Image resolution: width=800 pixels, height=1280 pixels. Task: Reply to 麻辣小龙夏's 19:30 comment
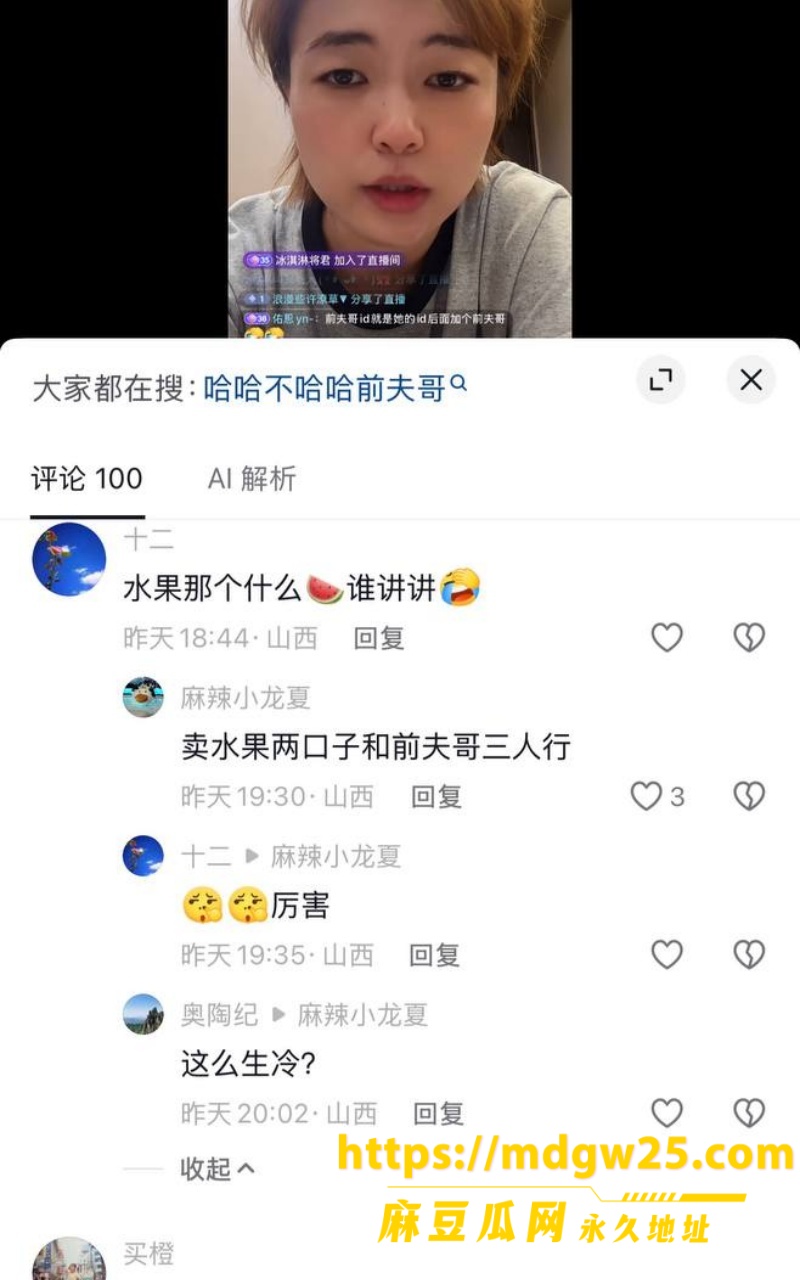[437, 797]
